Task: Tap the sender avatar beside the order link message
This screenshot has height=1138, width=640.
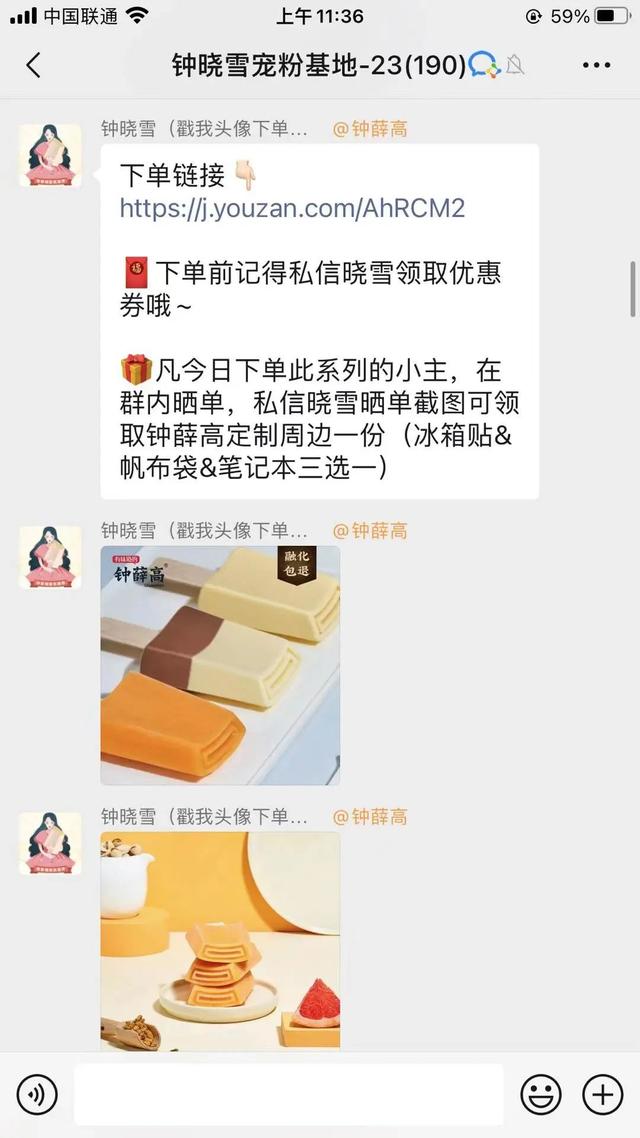Action: (x=50, y=155)
